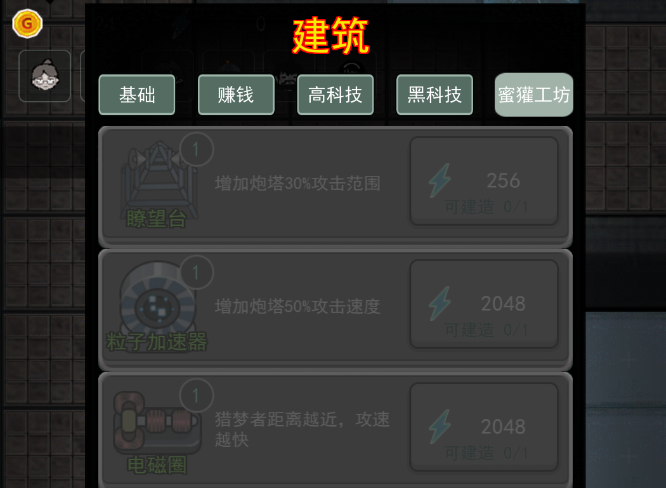Image resolution: width=666 pixels, height=488 pixels.
Task: Build 粒子加速器 for 2048 energy
Action: (484, 309)
